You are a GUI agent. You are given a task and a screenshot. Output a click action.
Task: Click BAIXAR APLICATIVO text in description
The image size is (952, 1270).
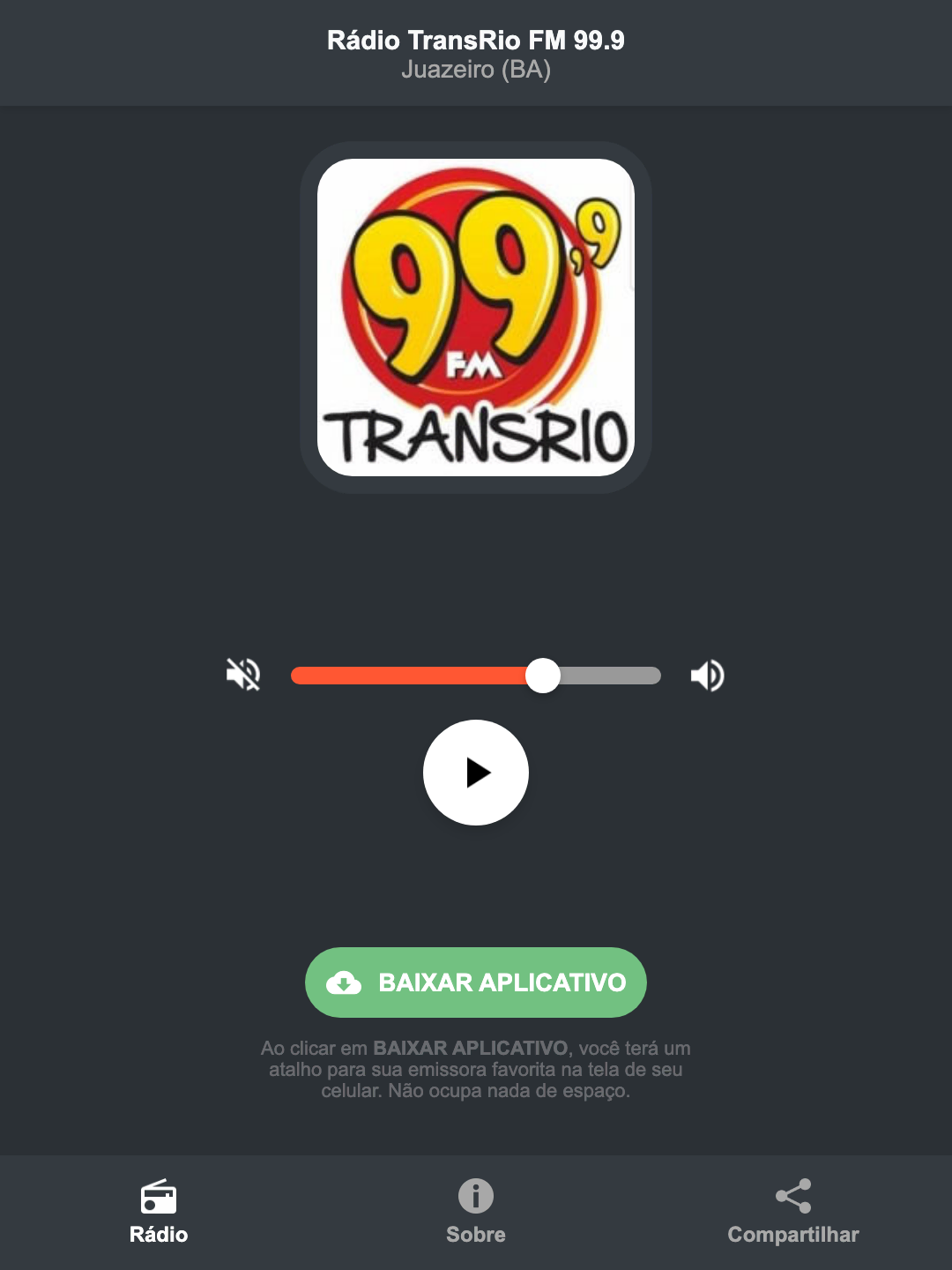coord(472,1049)
